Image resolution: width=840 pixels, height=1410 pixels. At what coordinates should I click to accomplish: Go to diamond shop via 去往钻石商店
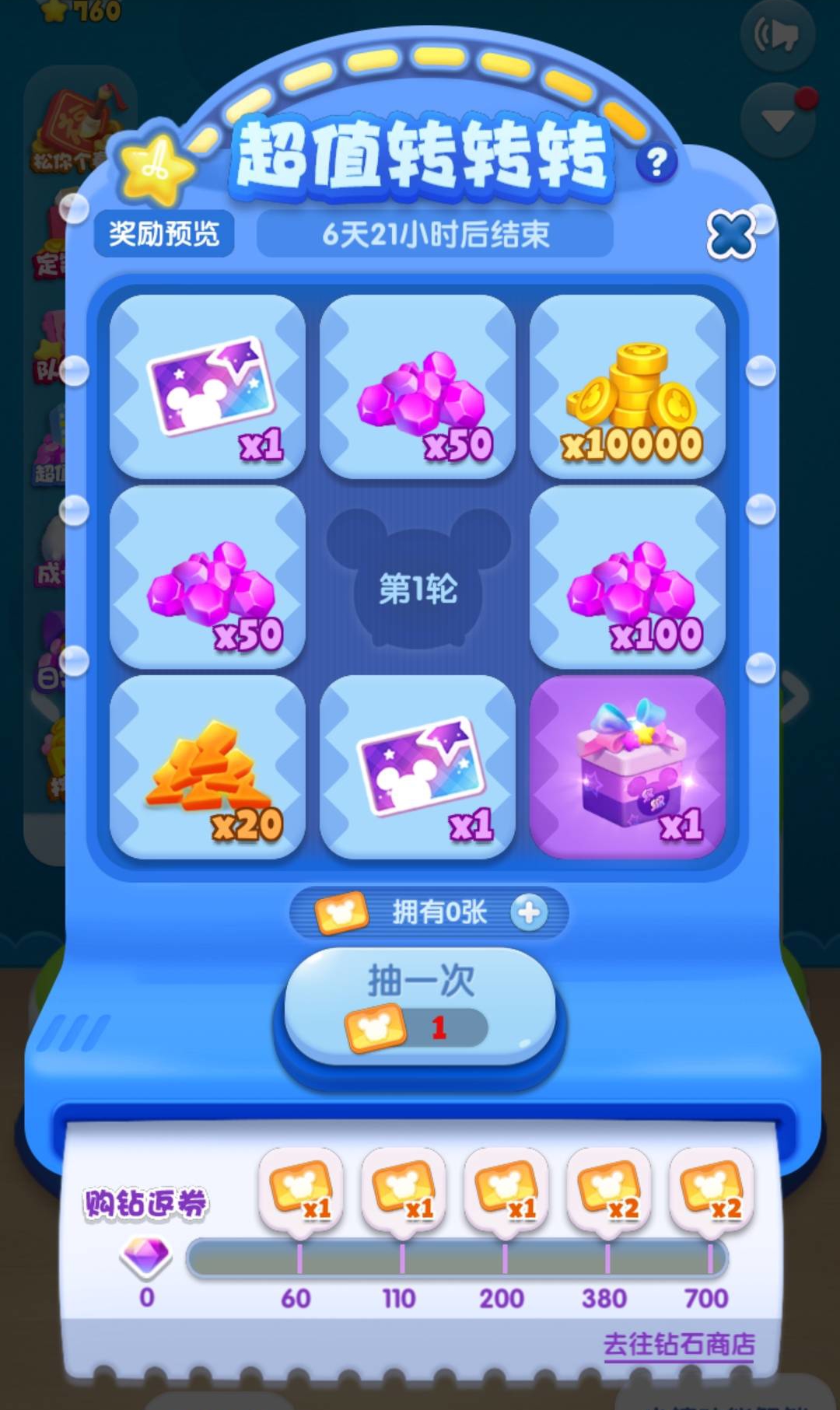coord(678,1344)
